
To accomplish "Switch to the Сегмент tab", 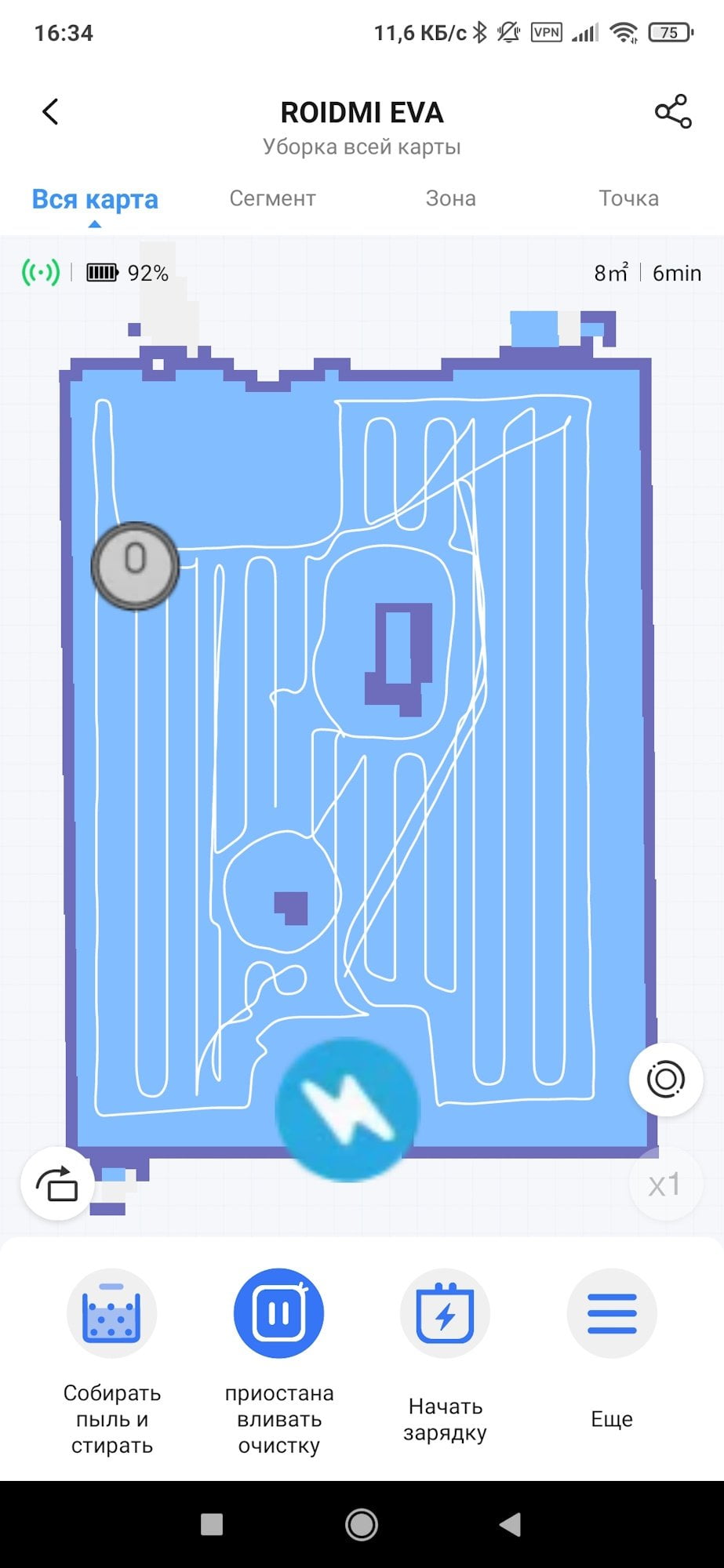I will tap(272, 198).
